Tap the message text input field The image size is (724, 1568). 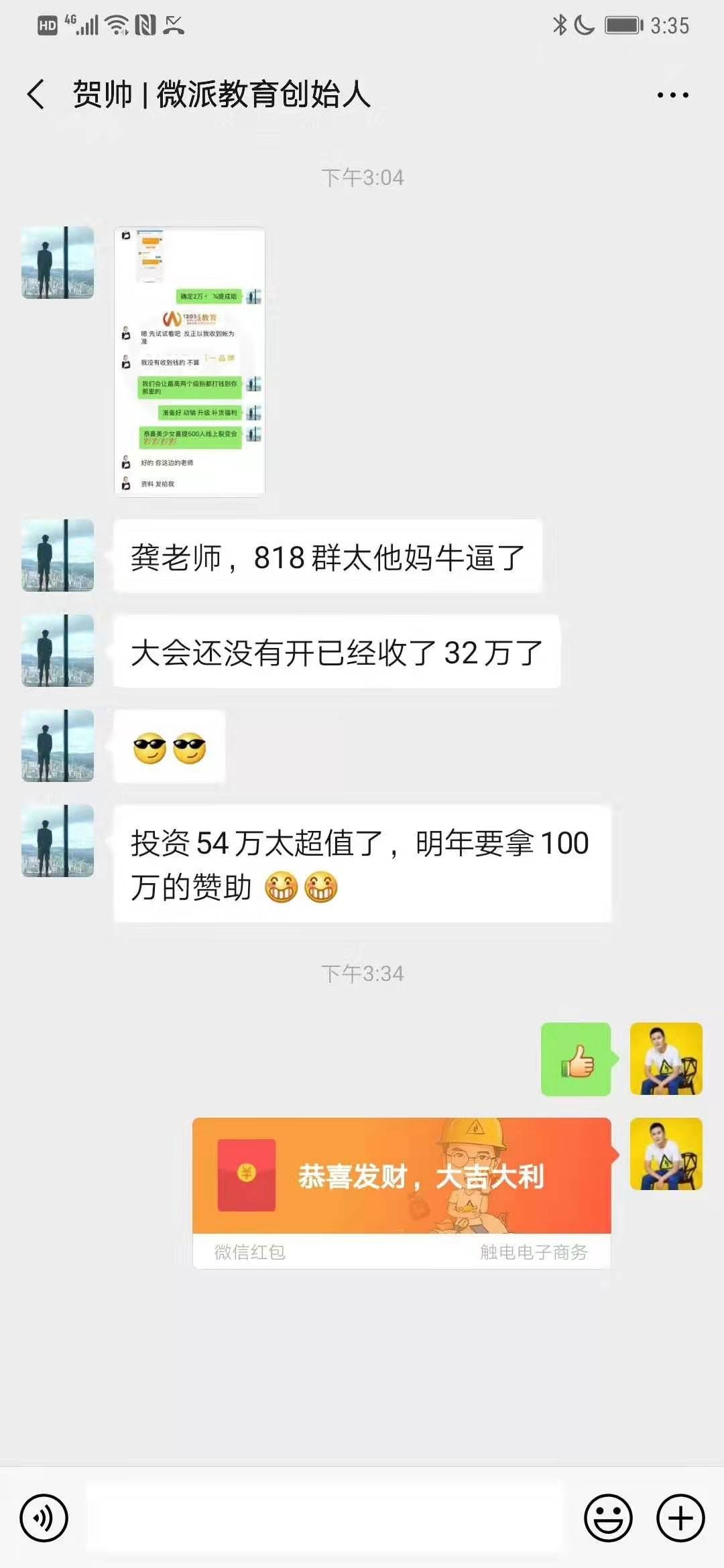pos(325,1518)
